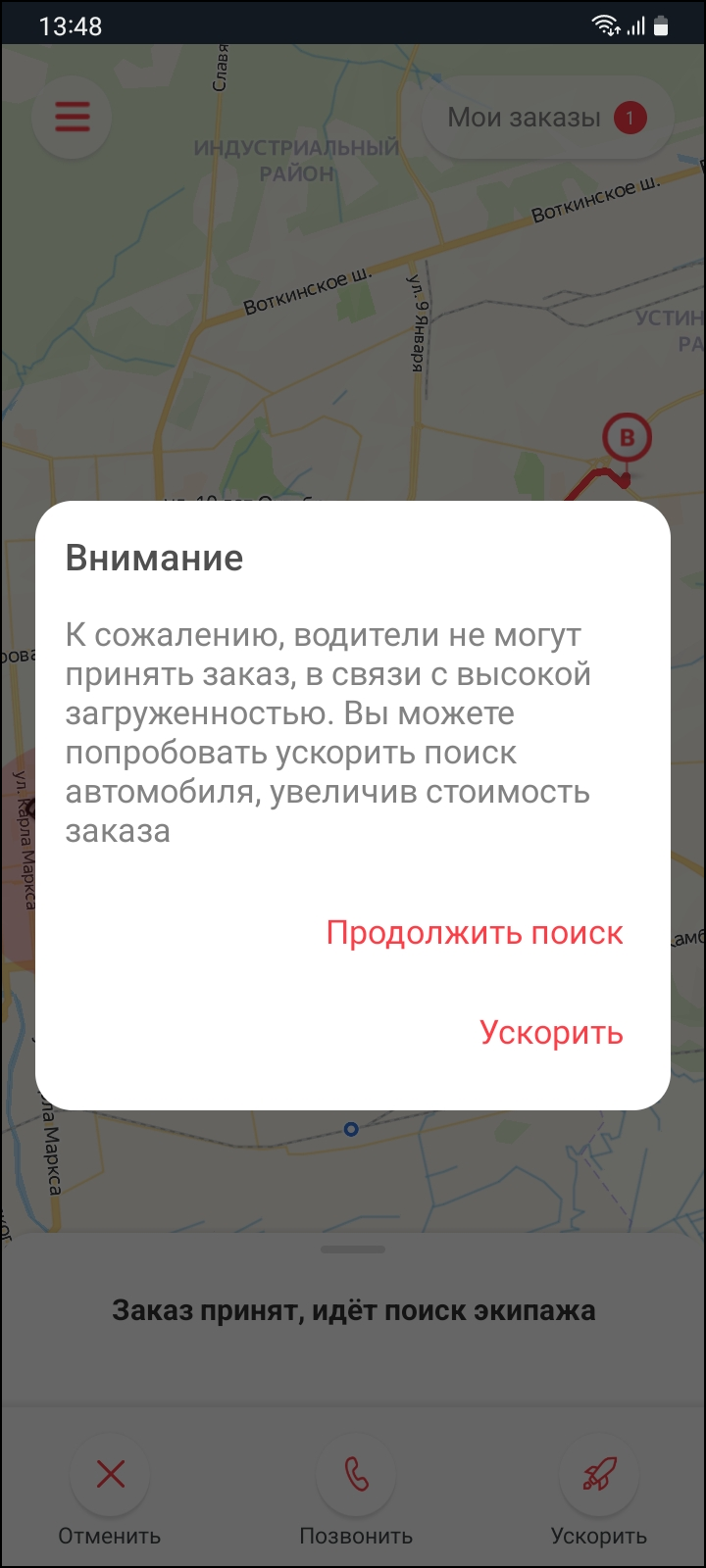
Task: Open the hamburger drawer menu
Action: 72,118
